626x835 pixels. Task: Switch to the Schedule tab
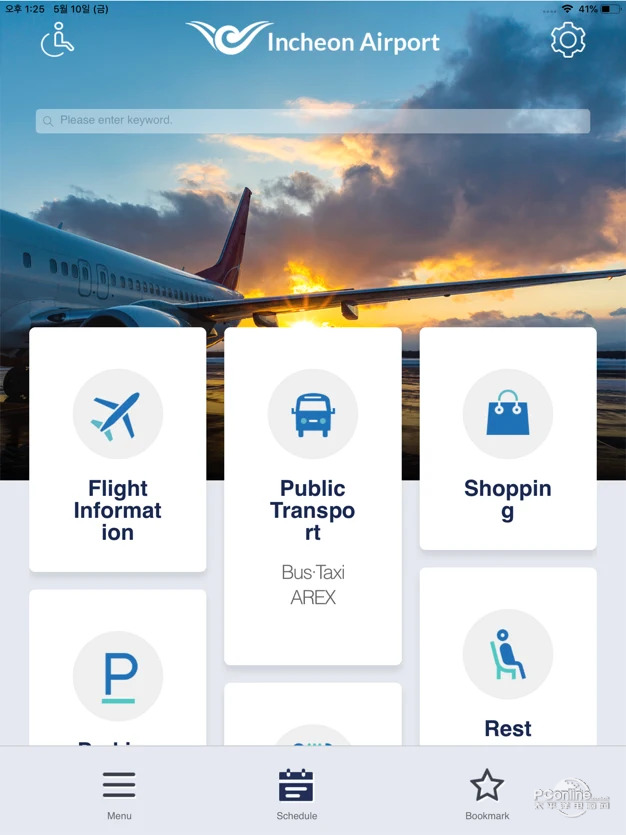(297, 795)
